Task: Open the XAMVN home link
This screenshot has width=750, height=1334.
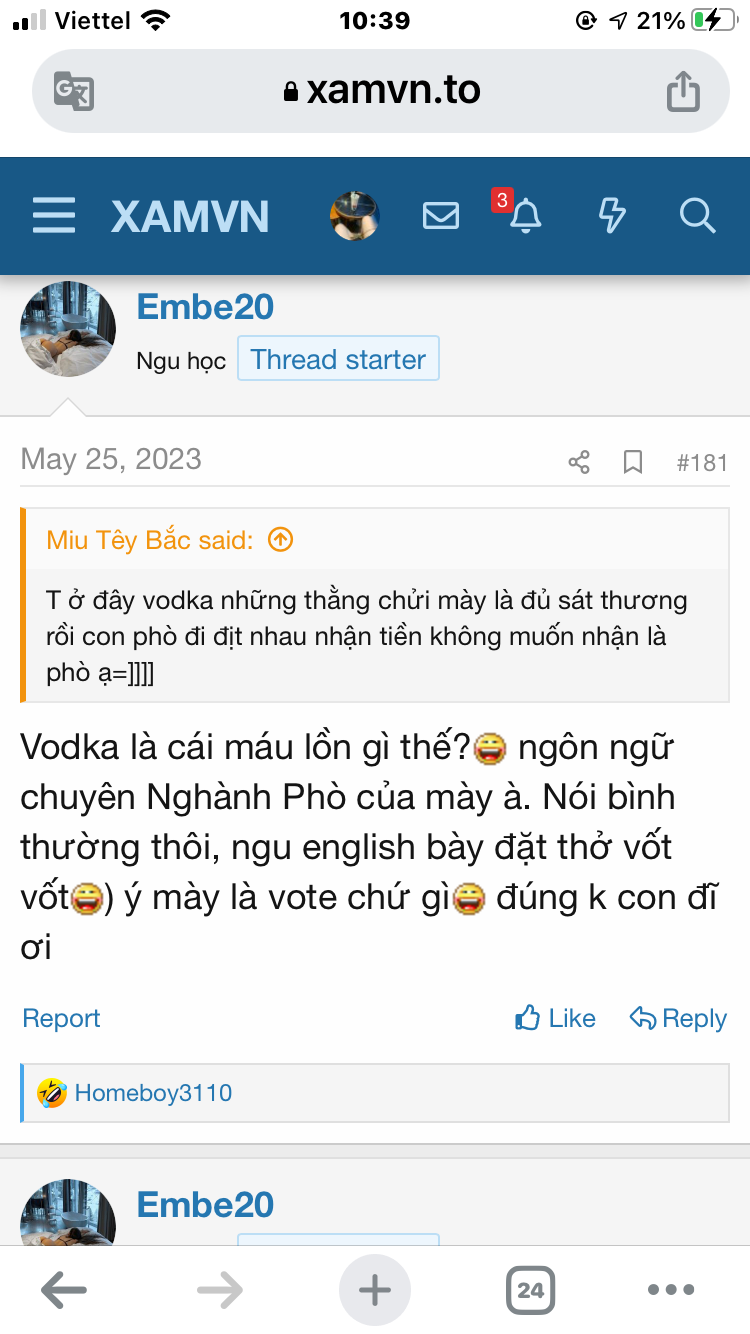Action: click(x=190, y=216)
